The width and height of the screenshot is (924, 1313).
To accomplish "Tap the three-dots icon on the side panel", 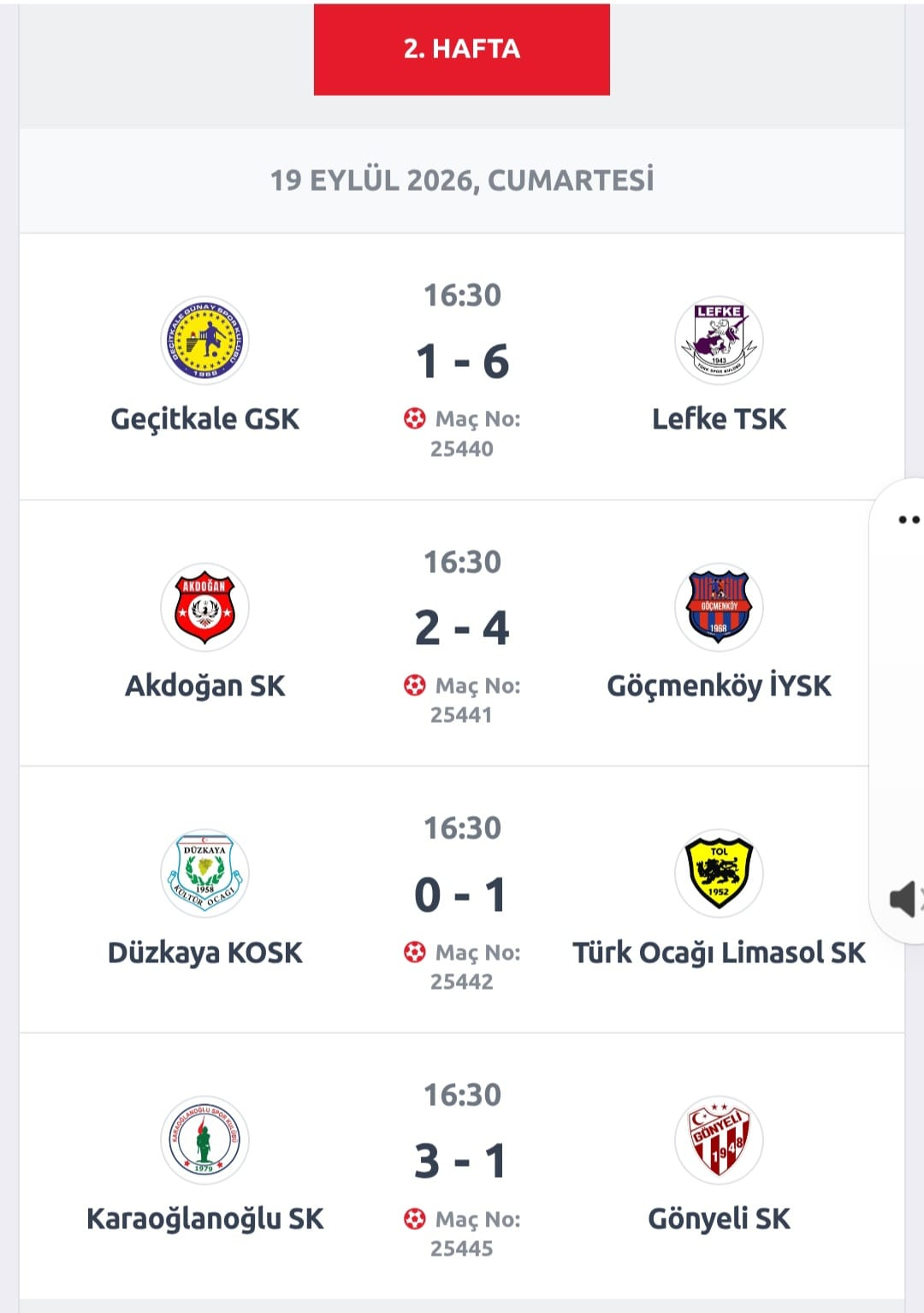I will point(909,519).
